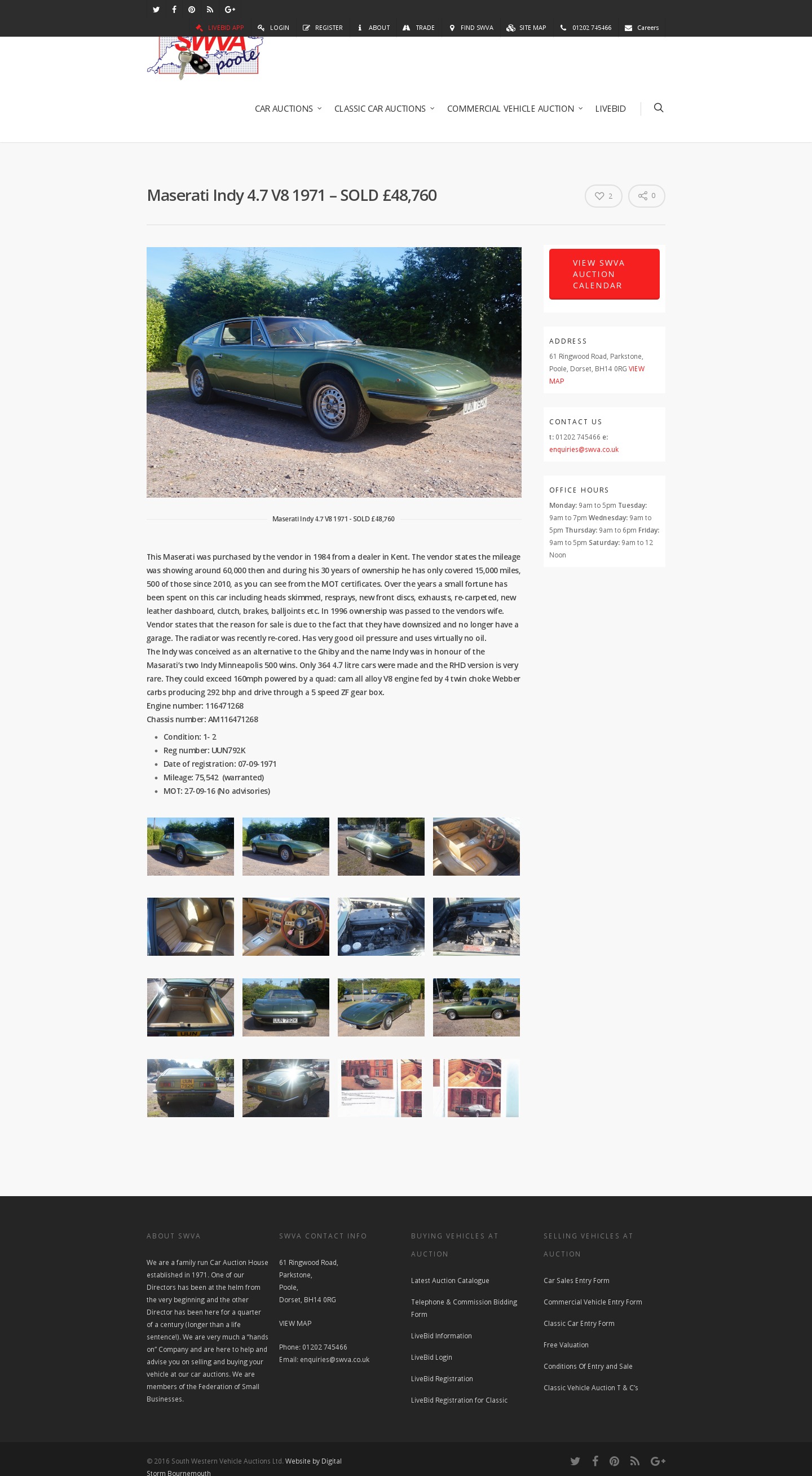The image size is (812, 1476).
Task: Go to the LiveBid page
Action: pos(610,108)
